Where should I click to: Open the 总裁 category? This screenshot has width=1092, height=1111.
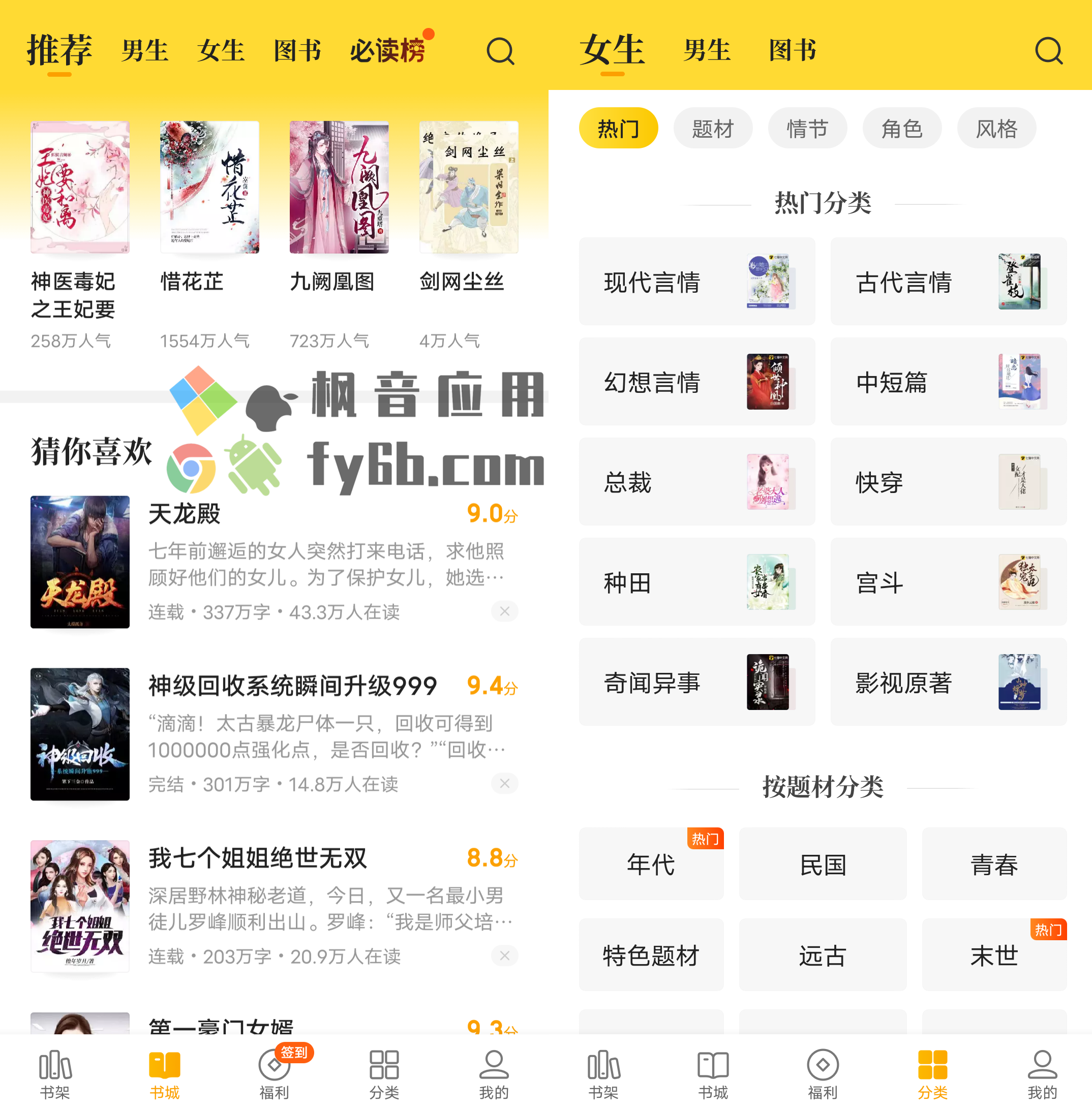point(696,481)
